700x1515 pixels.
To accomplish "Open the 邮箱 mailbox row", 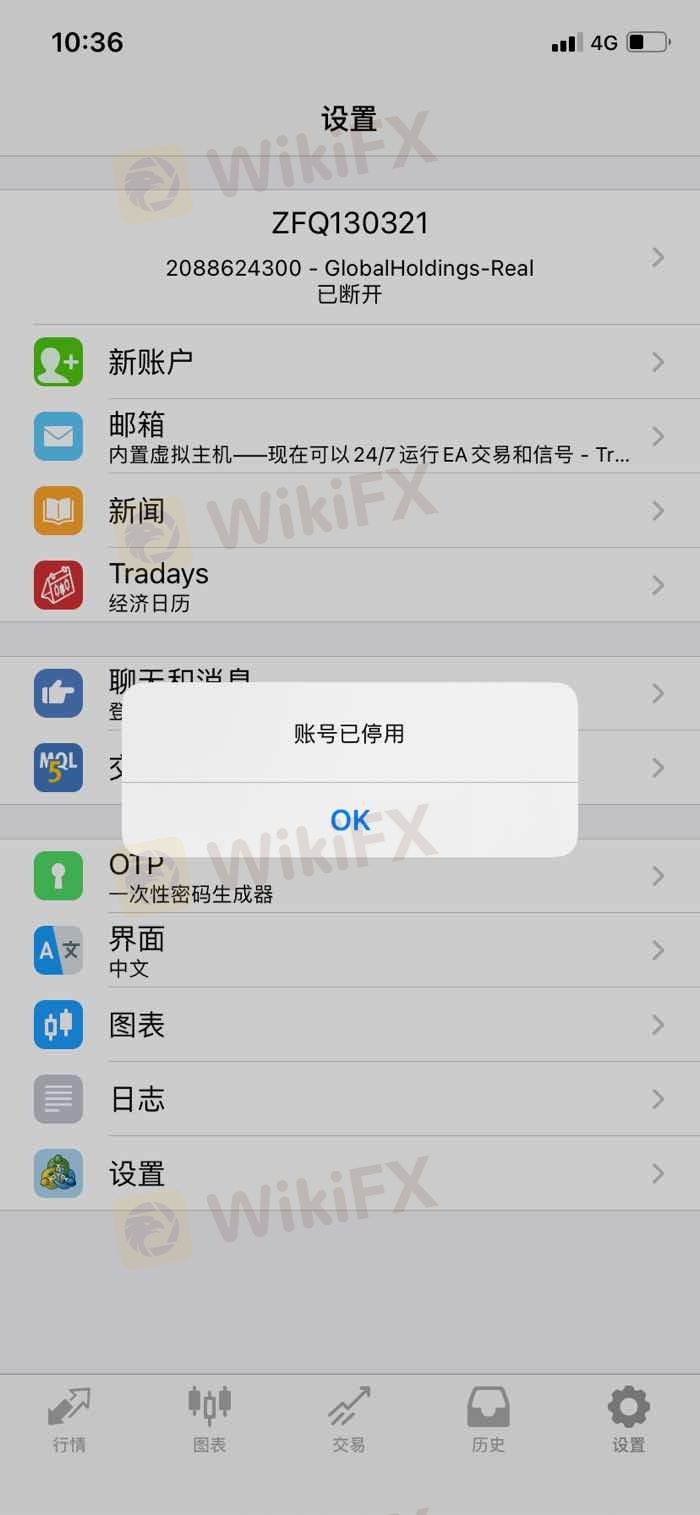I will pyautogui.click(x=350, y=436).
